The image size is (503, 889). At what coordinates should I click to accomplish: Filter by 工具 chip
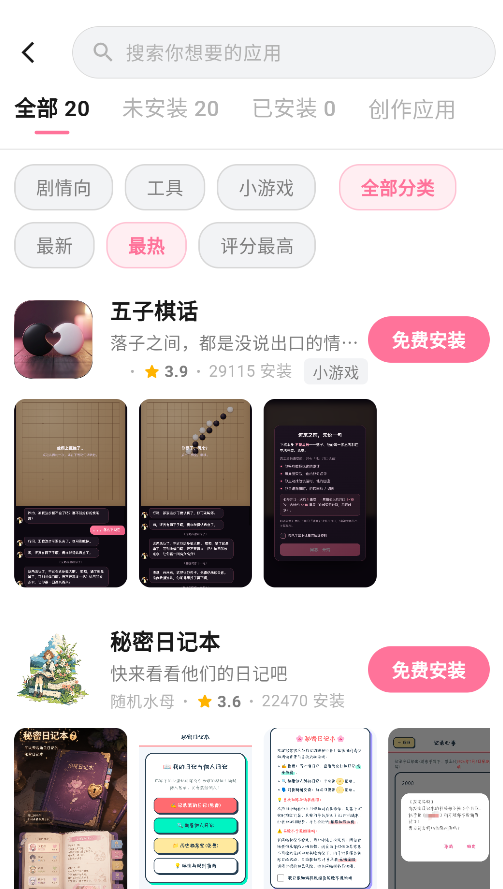[164, 187]
